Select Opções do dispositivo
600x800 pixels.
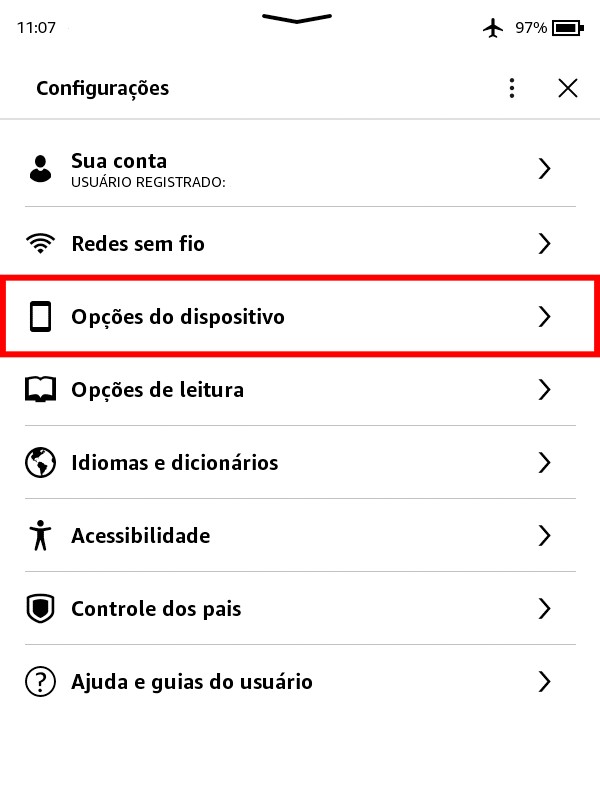point(300,317)
